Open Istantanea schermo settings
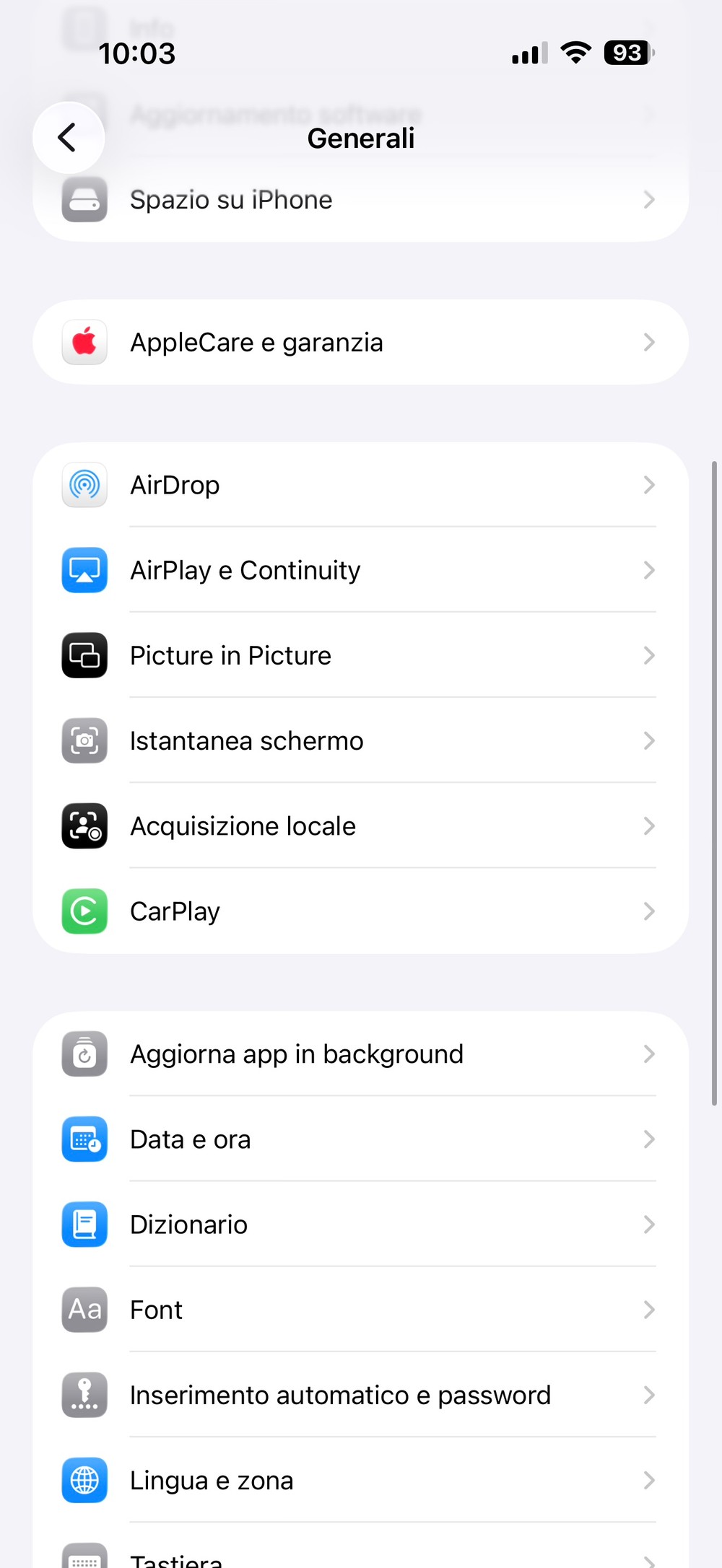The image size is (722, 1568). coord(360,740)
